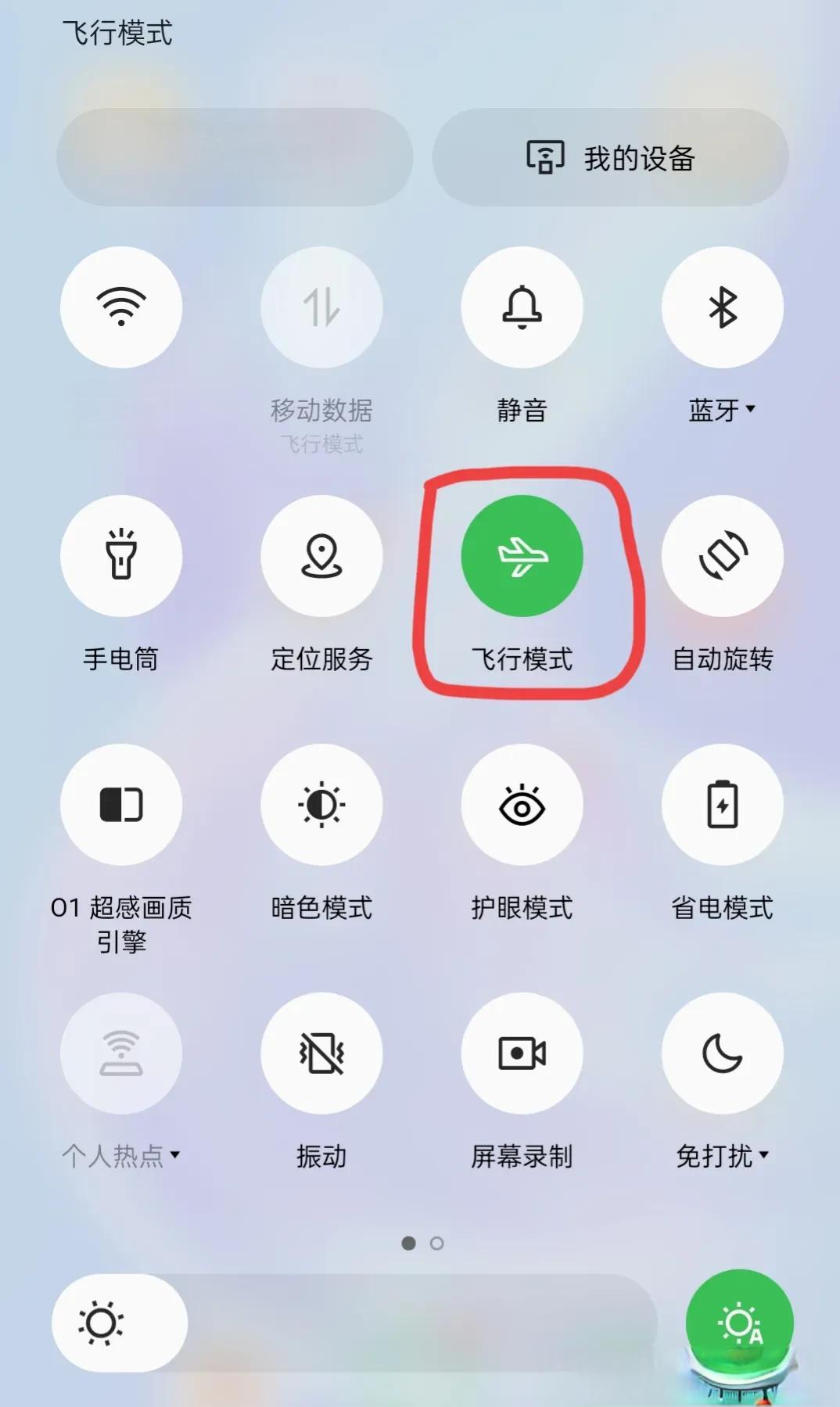Enable silent mode via the bell icon

(522, 307)
